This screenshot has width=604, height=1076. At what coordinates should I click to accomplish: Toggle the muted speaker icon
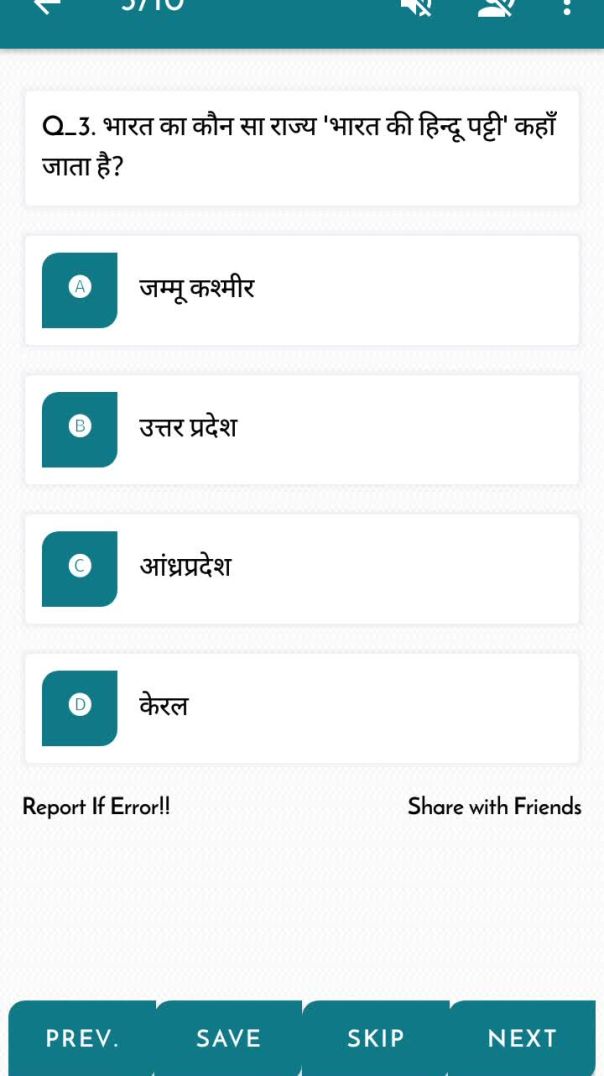[x=419, y=7]
